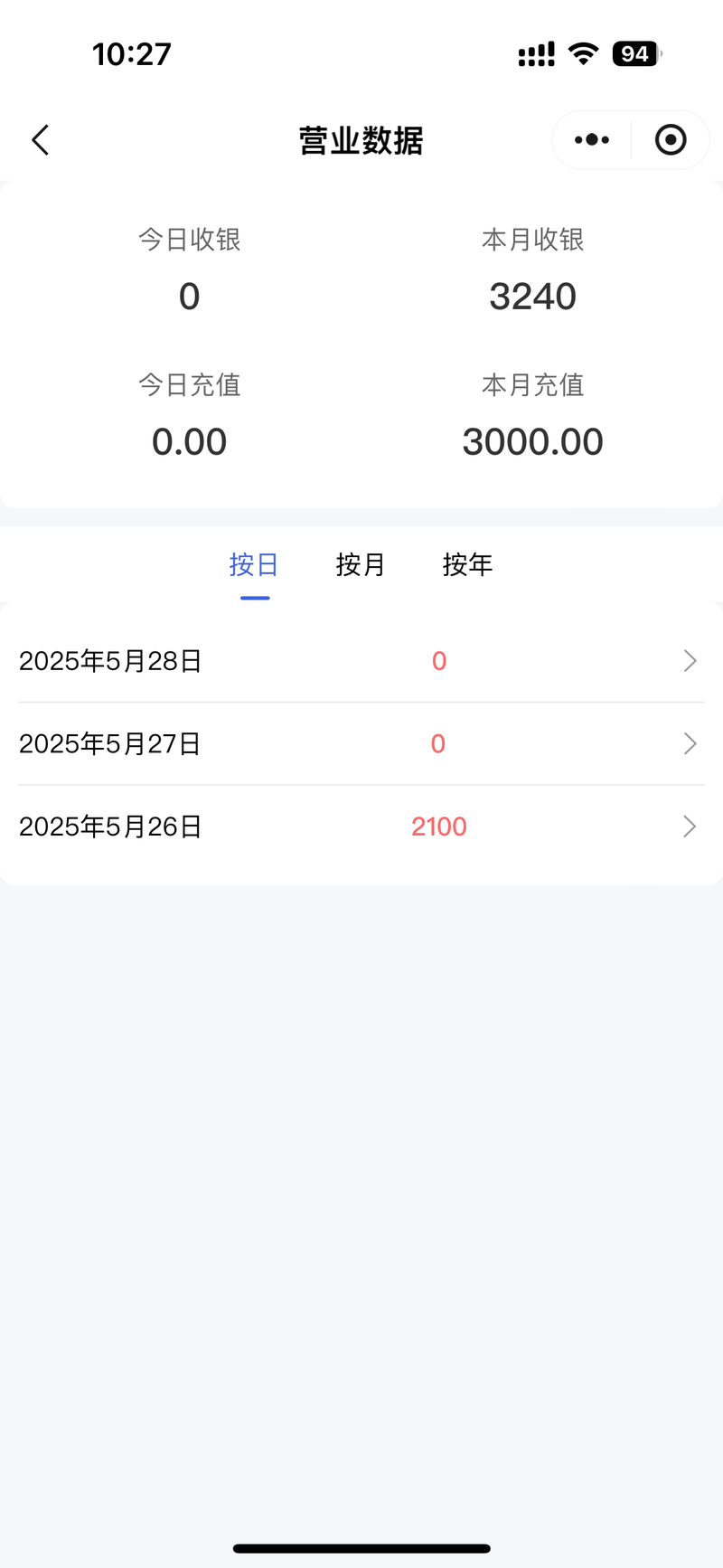Close the mini-program via the circle icon
Screen dimensions: 723x1568
[671, 140]
